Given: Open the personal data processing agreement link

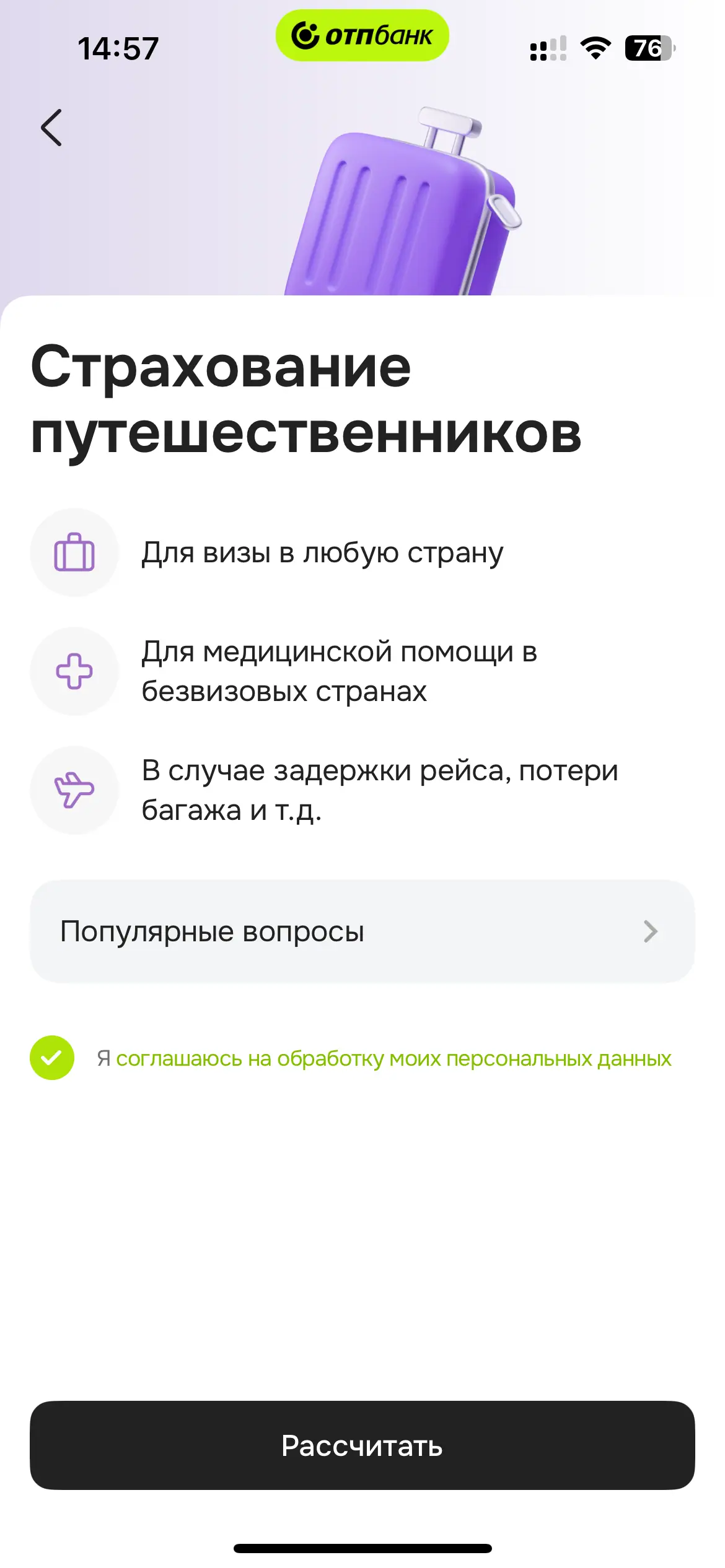Looking at the screenshot, I should [393, 1058].
